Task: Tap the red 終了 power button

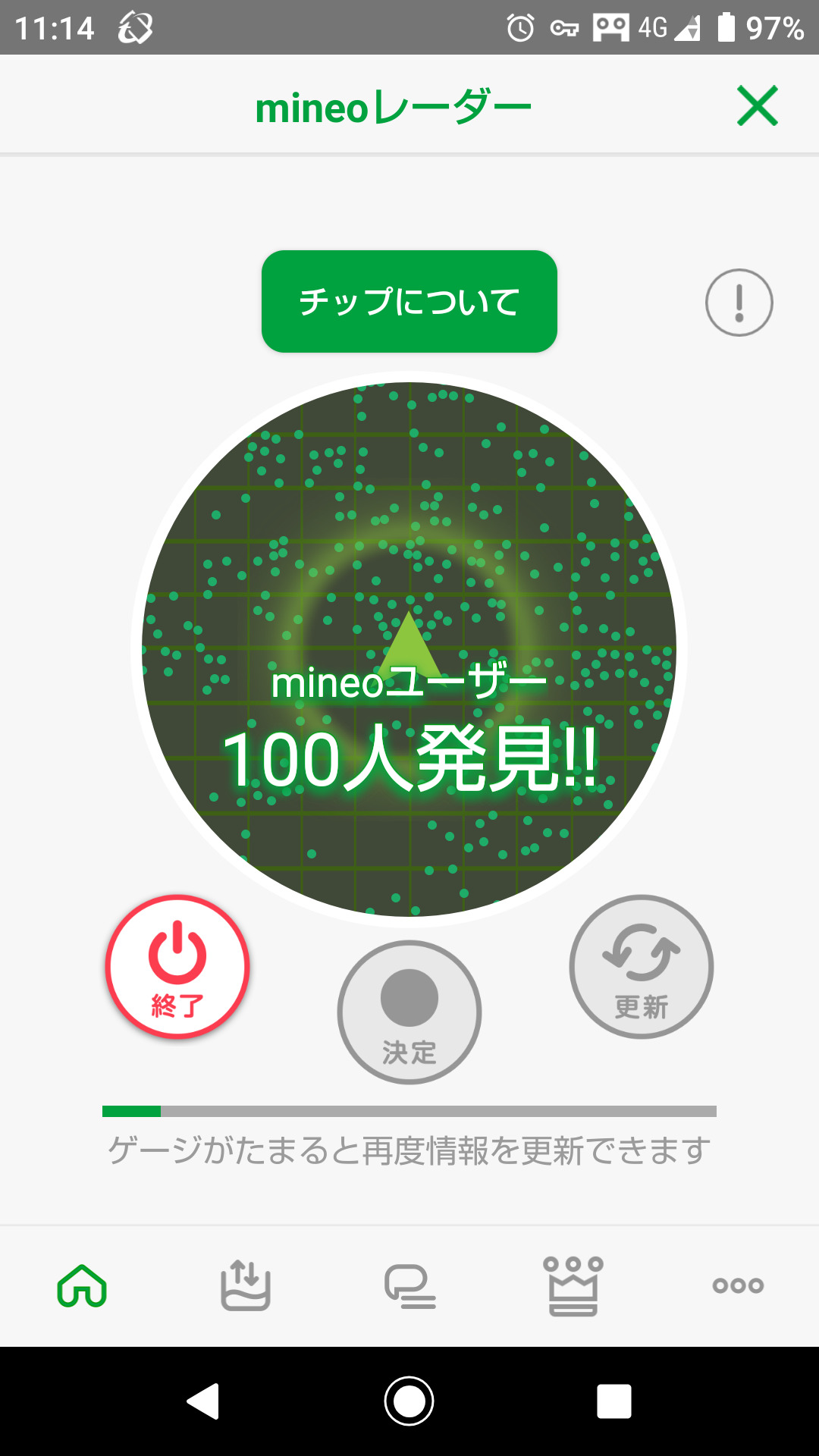Action: coord(177,966)
